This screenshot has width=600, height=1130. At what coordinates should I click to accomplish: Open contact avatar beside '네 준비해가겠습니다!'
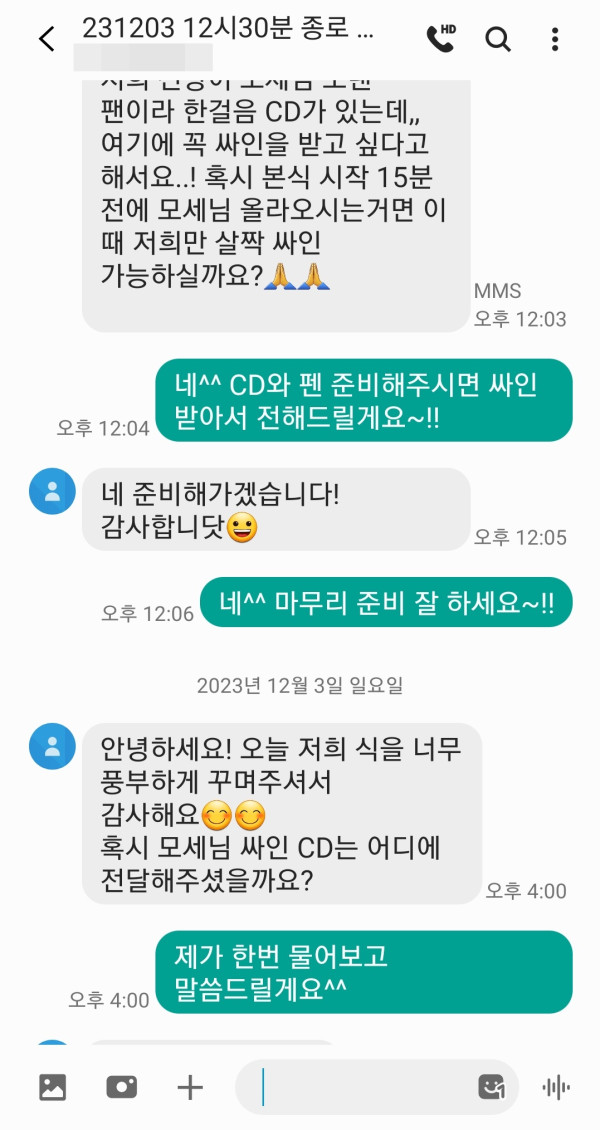point(52,491)
